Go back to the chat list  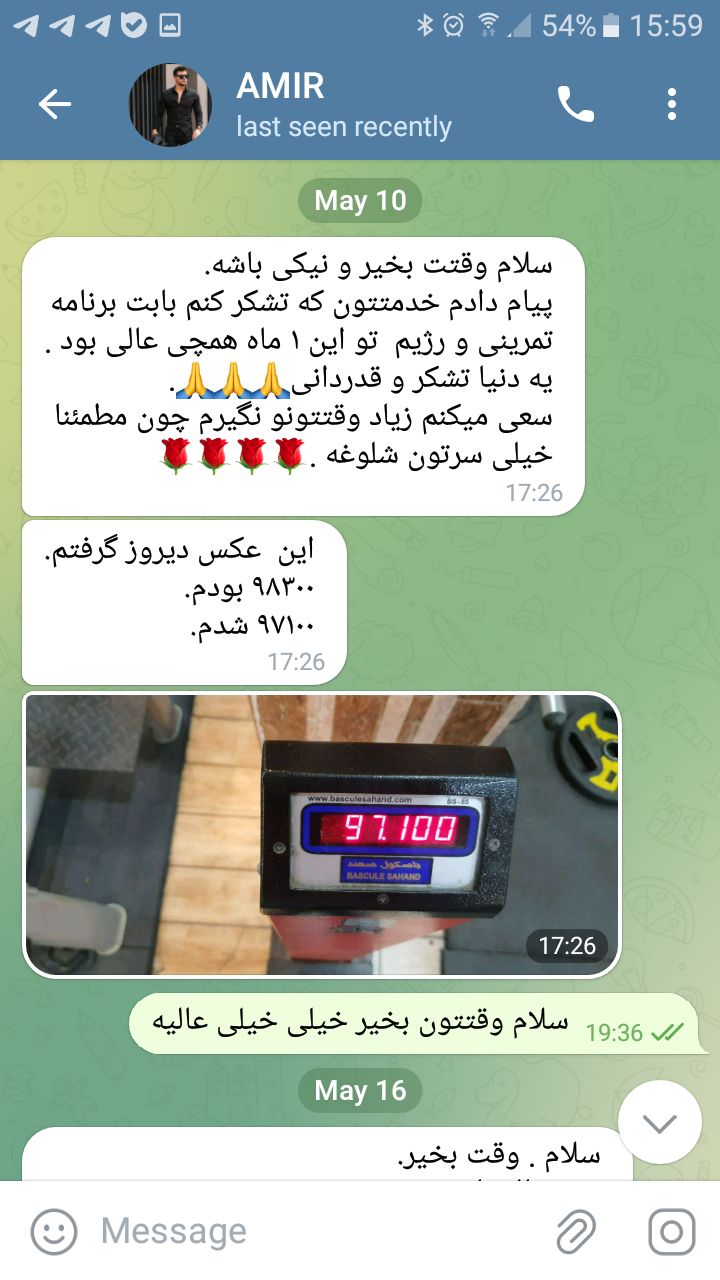[55, 104]
